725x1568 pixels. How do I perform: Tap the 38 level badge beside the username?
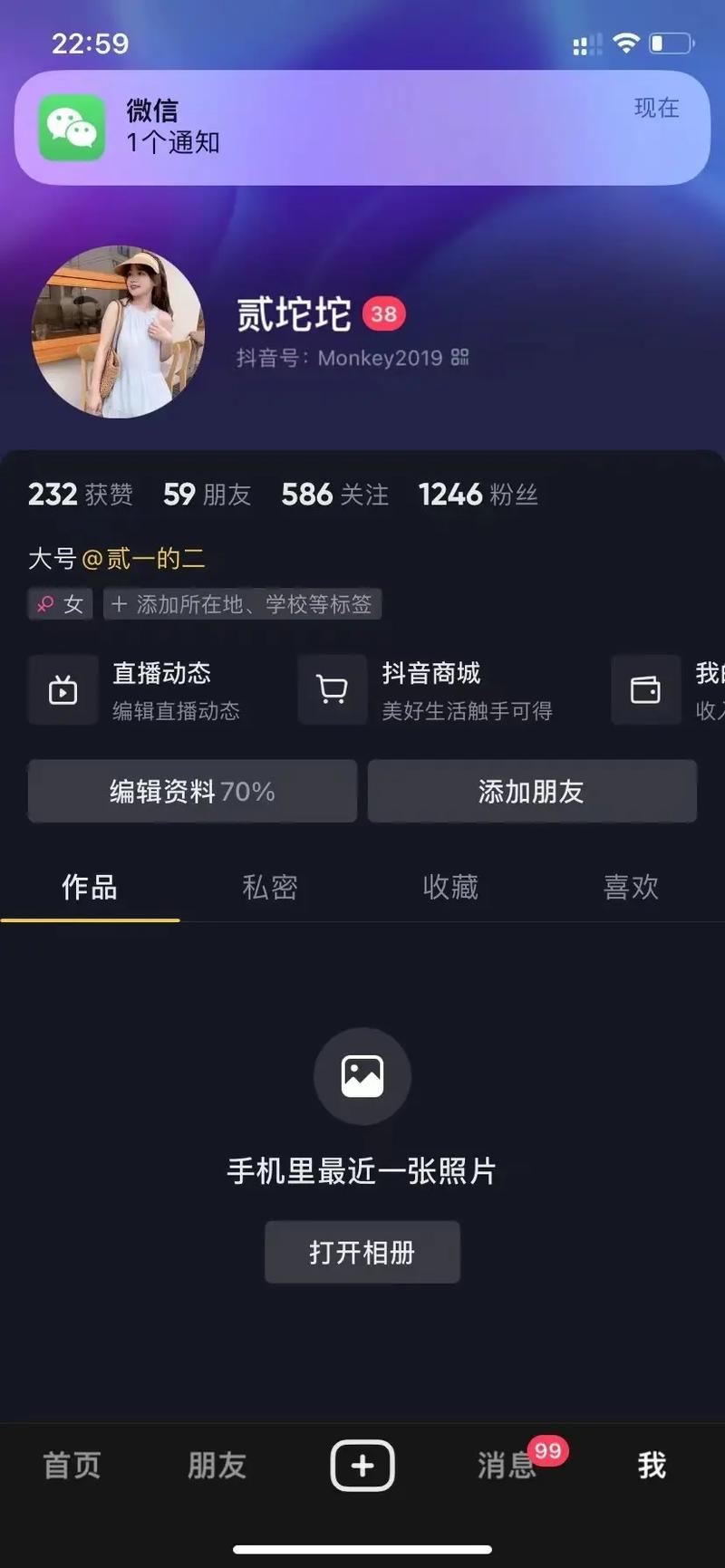(x=384, y=313)
